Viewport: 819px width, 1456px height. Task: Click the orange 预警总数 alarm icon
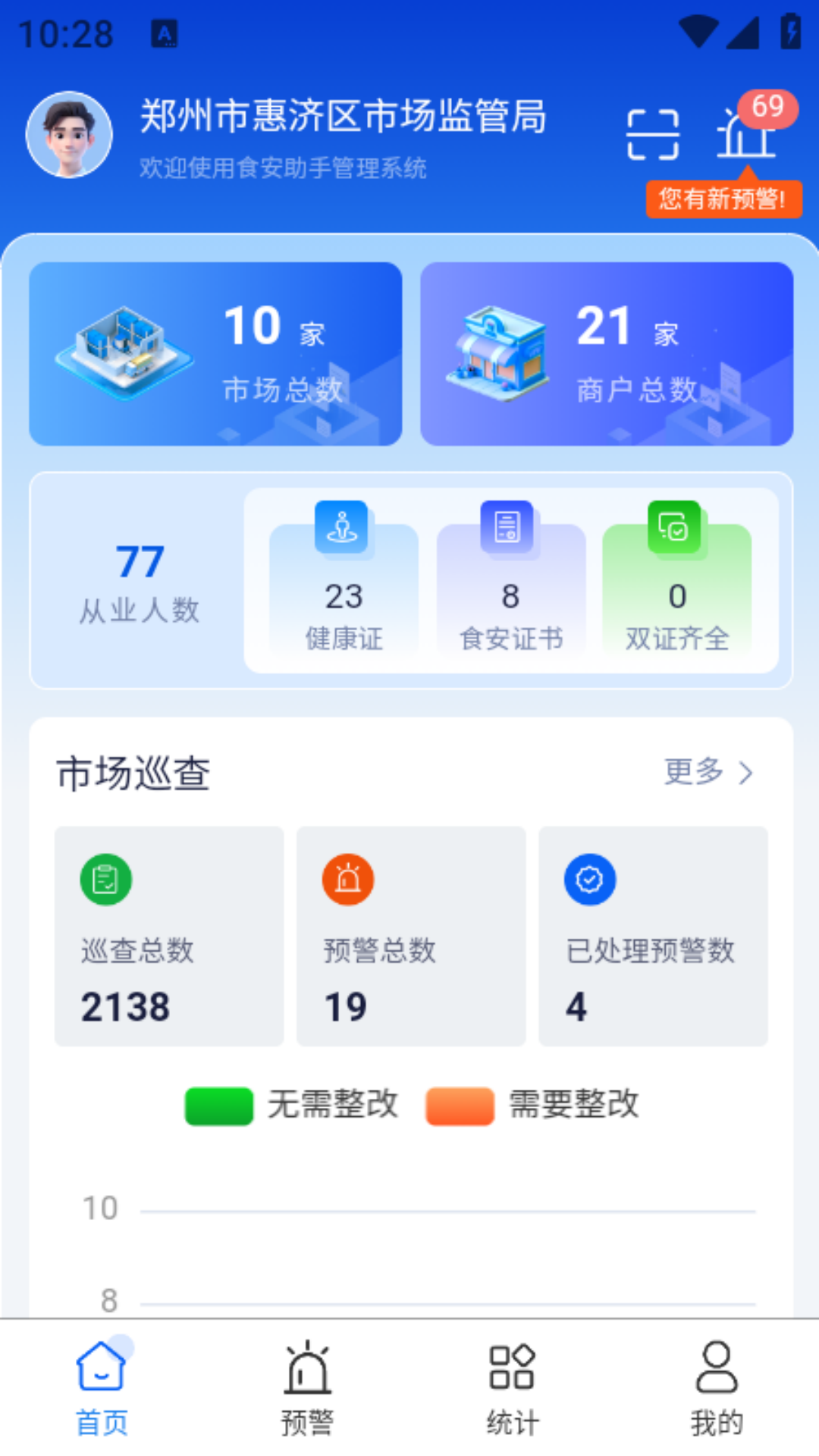(x=347, y=879)
